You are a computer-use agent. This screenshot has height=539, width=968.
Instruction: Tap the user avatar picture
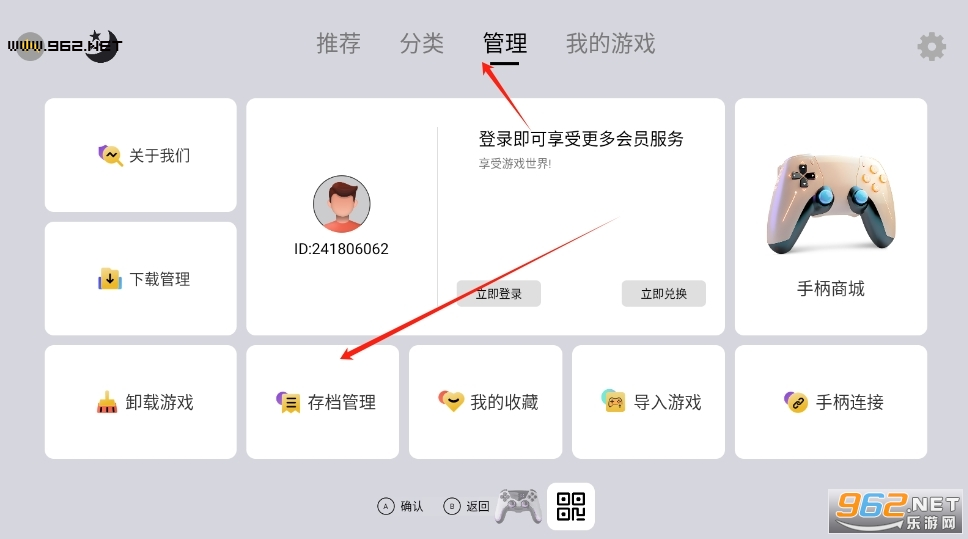[341, 205]
